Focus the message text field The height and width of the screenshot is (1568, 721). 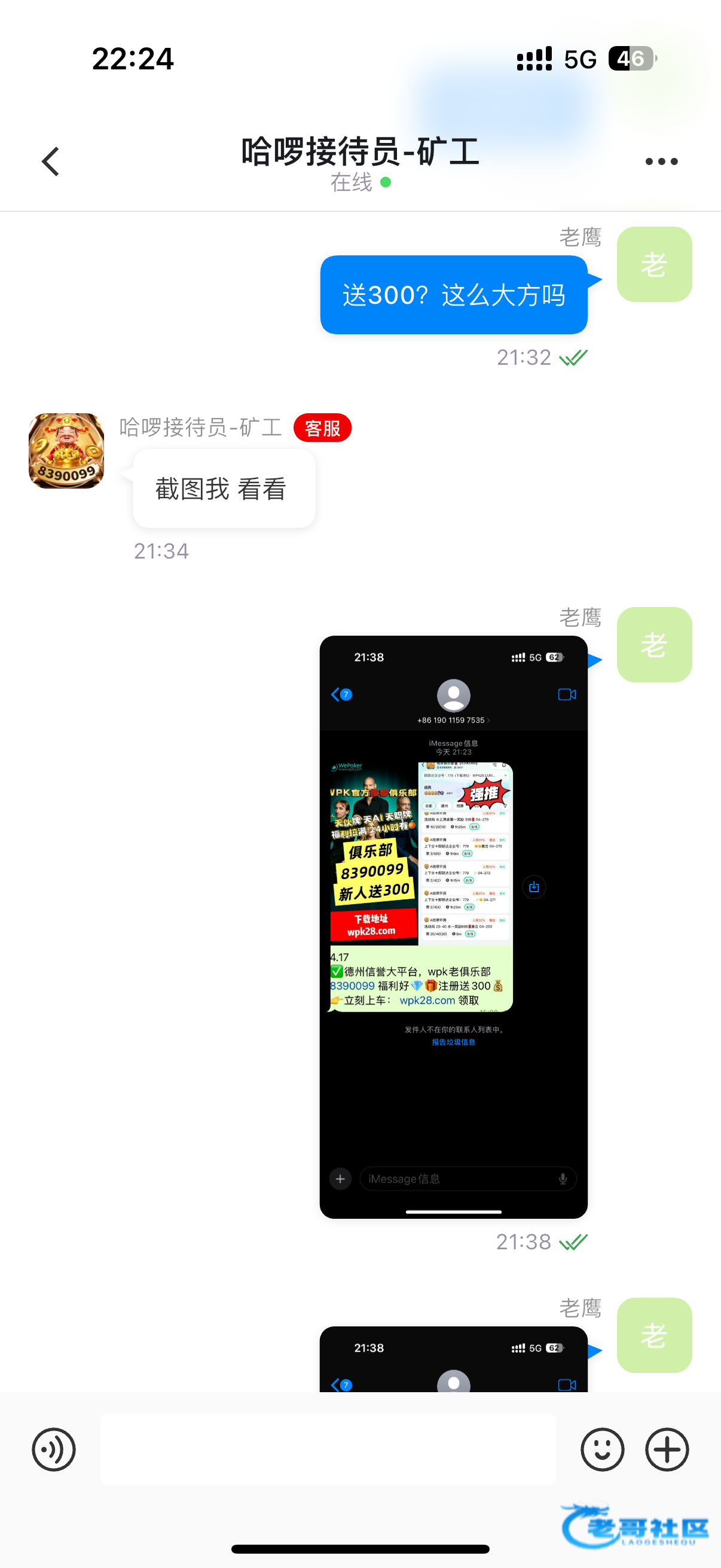328,1450
